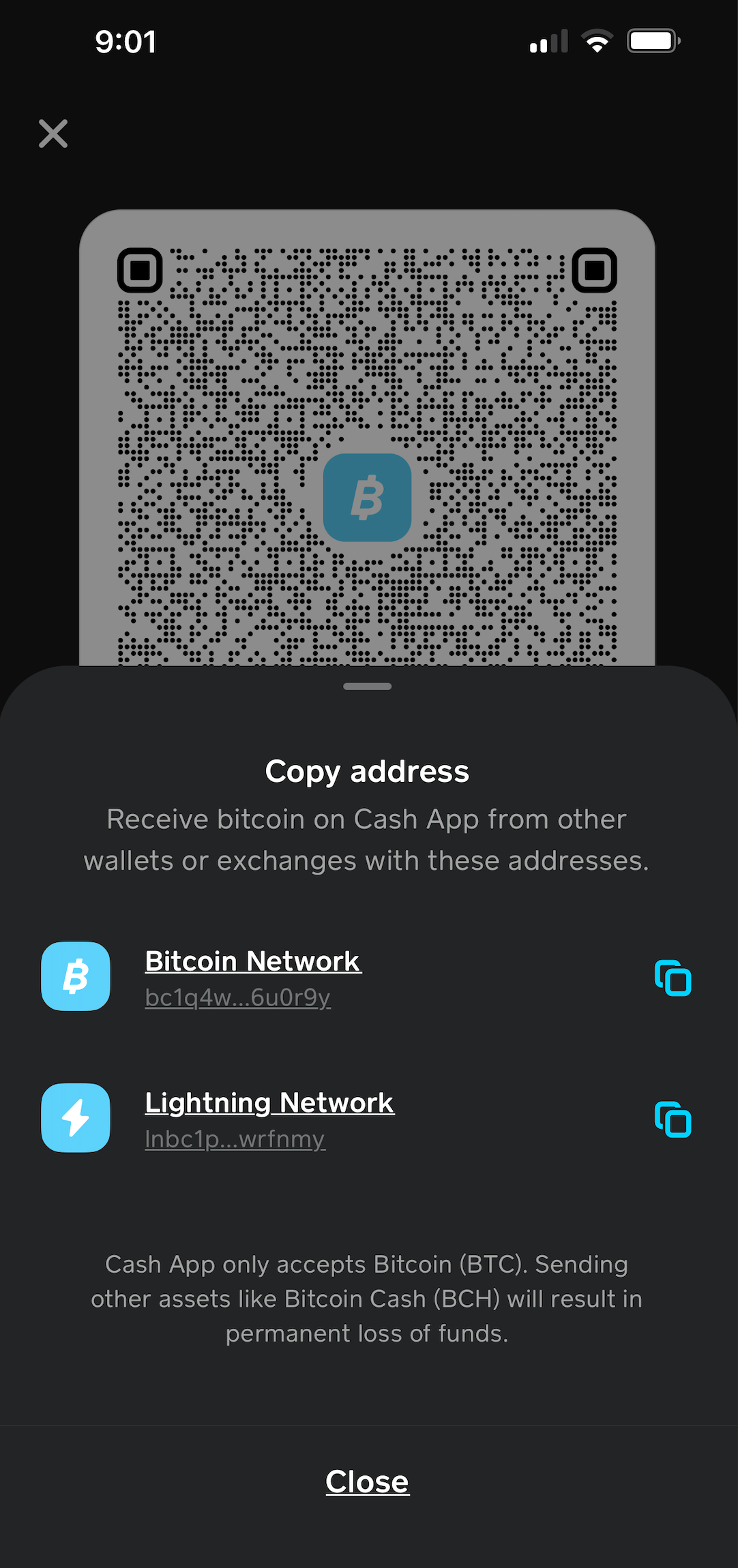Select the Lightning Network row
This screenshot has width=738, height=1568.
click(x=368, y=1119)
